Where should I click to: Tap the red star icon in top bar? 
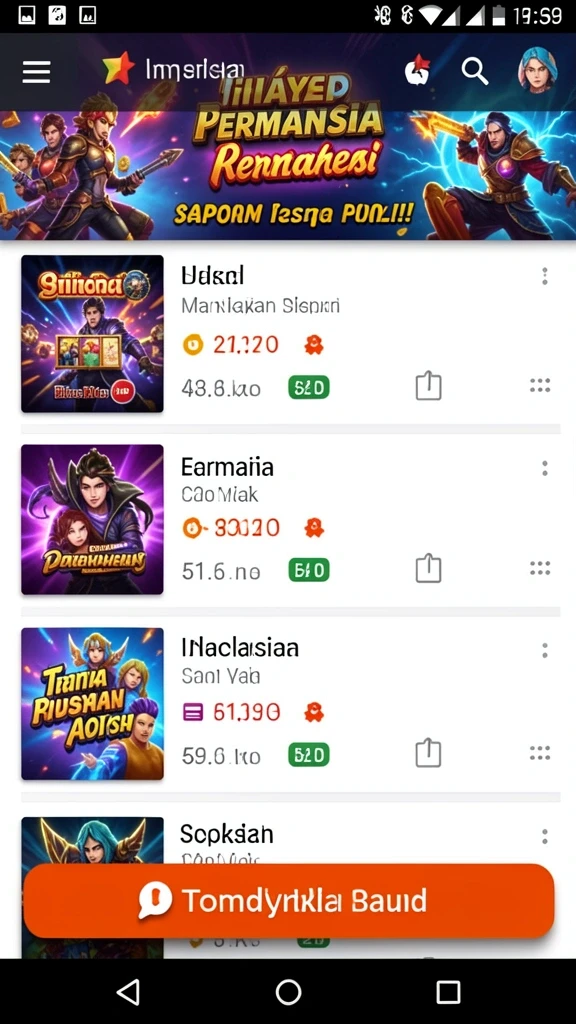tap(416, 70)
